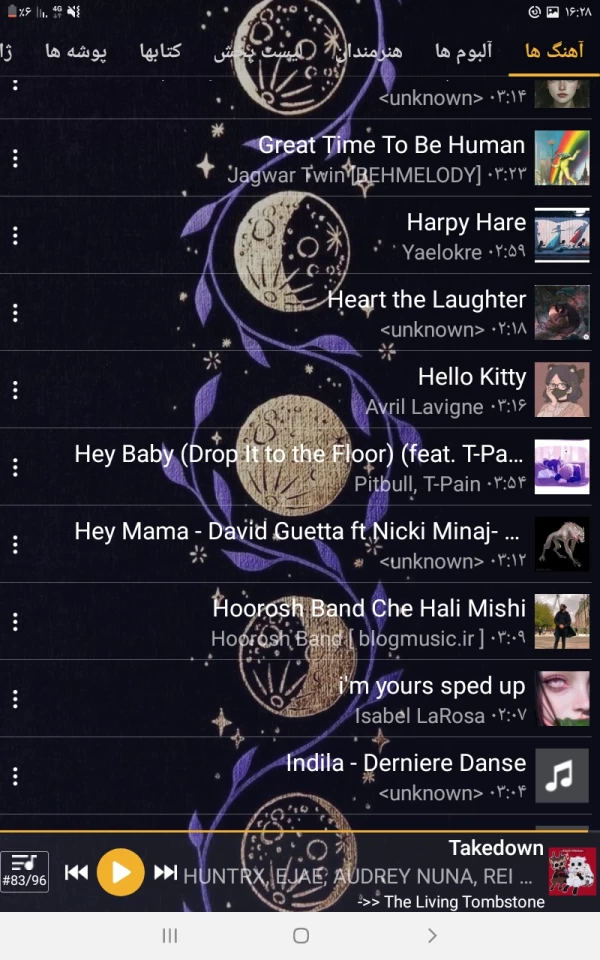This screenshot has width=600, height=960.
Task: Play the song Great Time To Be Human
Action: 390,158
